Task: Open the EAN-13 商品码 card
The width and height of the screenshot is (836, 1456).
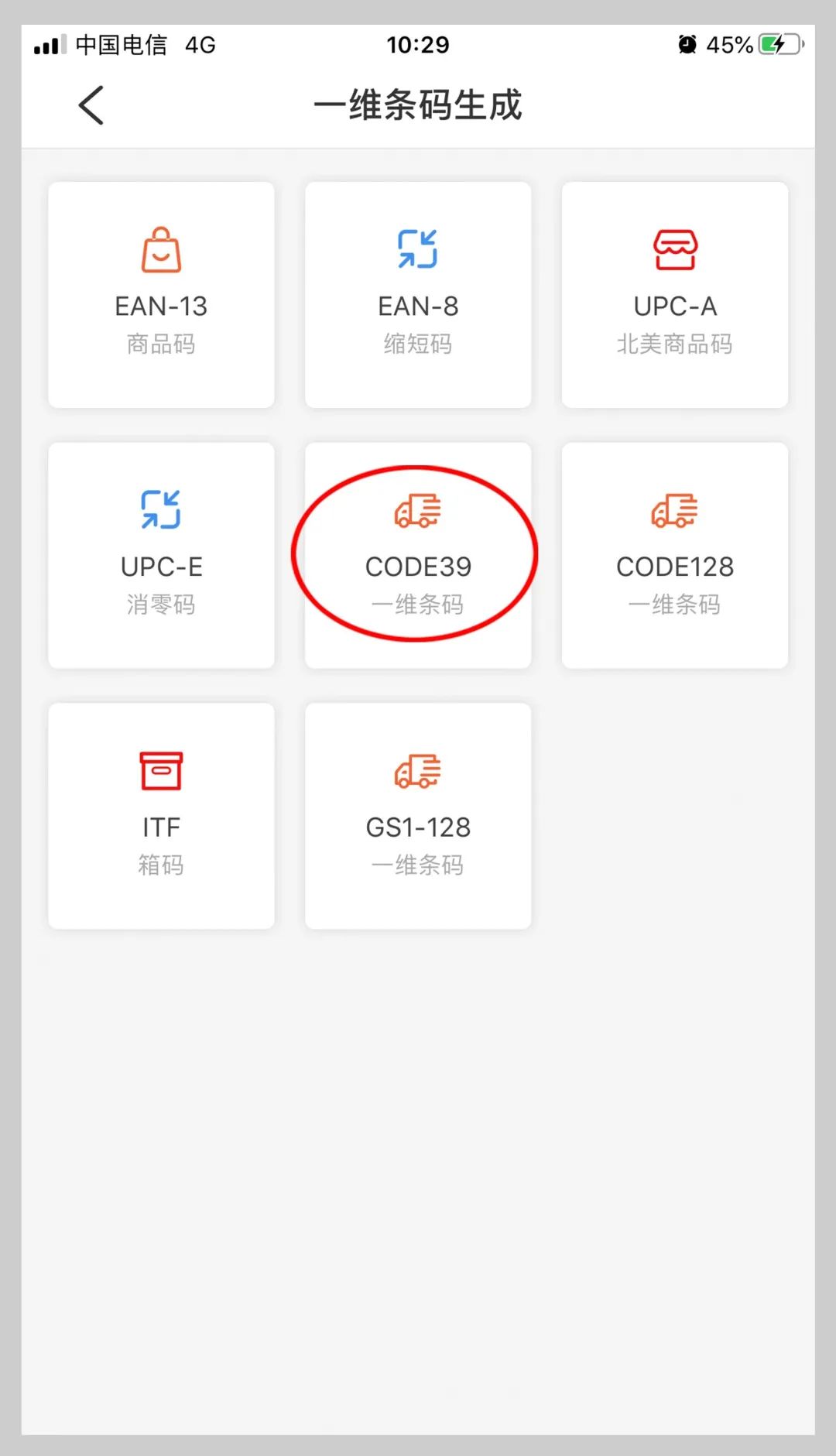Action: pyautogui.click(x=161, y=295)
